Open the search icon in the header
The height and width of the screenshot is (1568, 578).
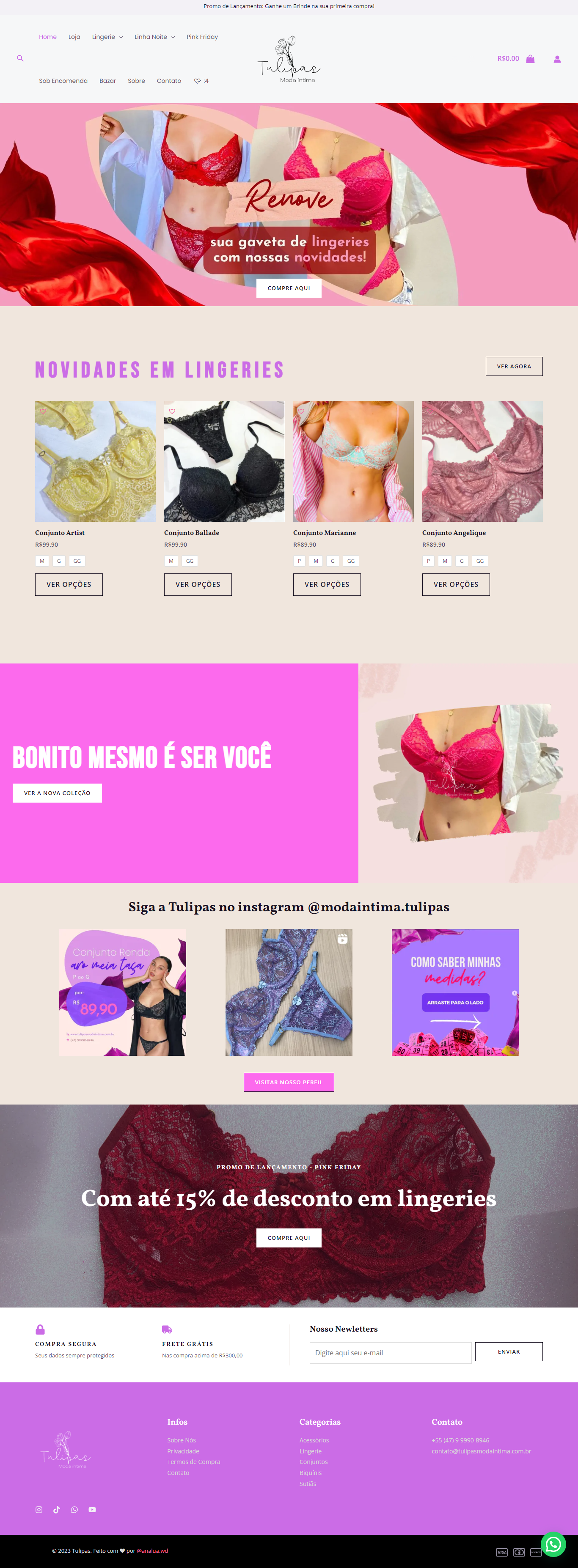click(20, 58)
